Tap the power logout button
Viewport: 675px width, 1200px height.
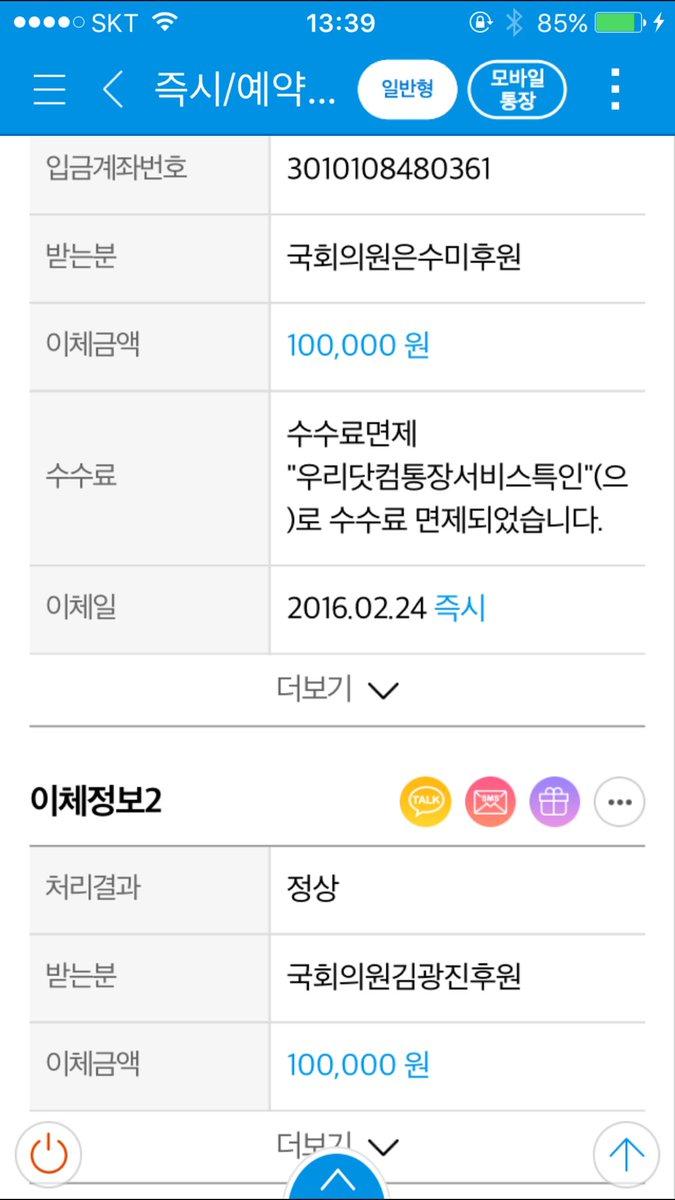48,1155
